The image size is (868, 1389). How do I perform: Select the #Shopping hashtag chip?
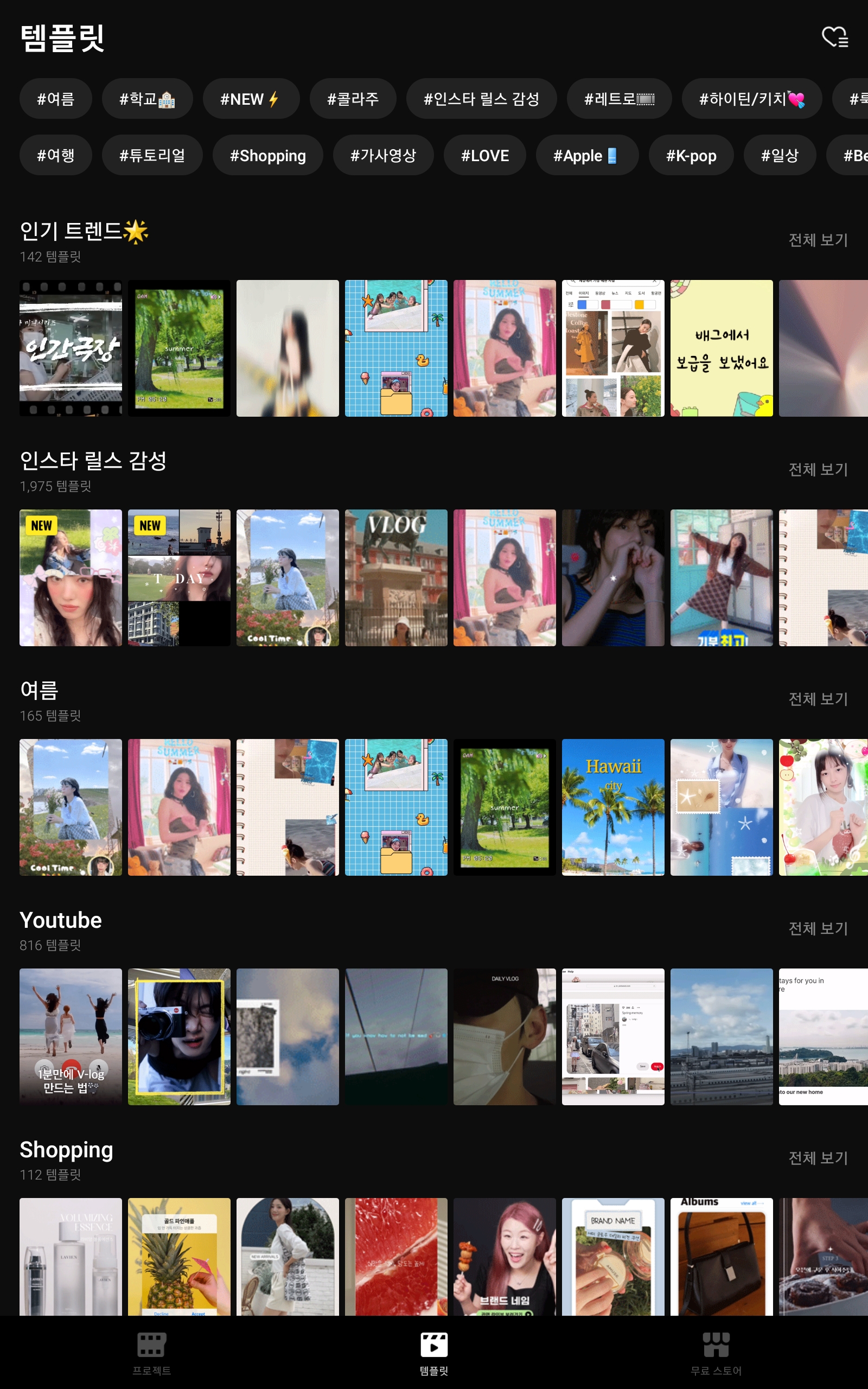click(267, 156)
